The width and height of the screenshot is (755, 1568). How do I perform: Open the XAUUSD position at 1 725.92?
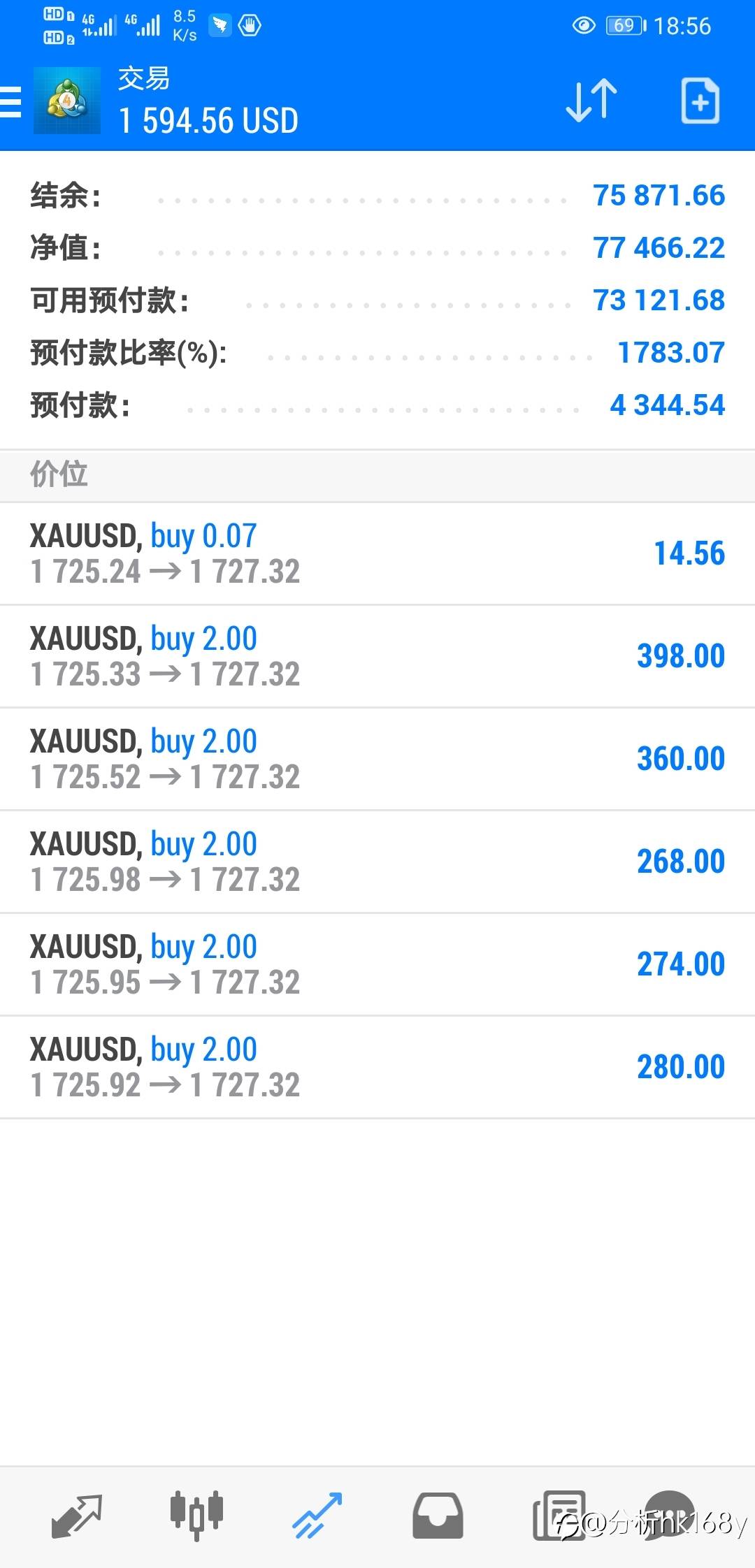point(377,1067)
